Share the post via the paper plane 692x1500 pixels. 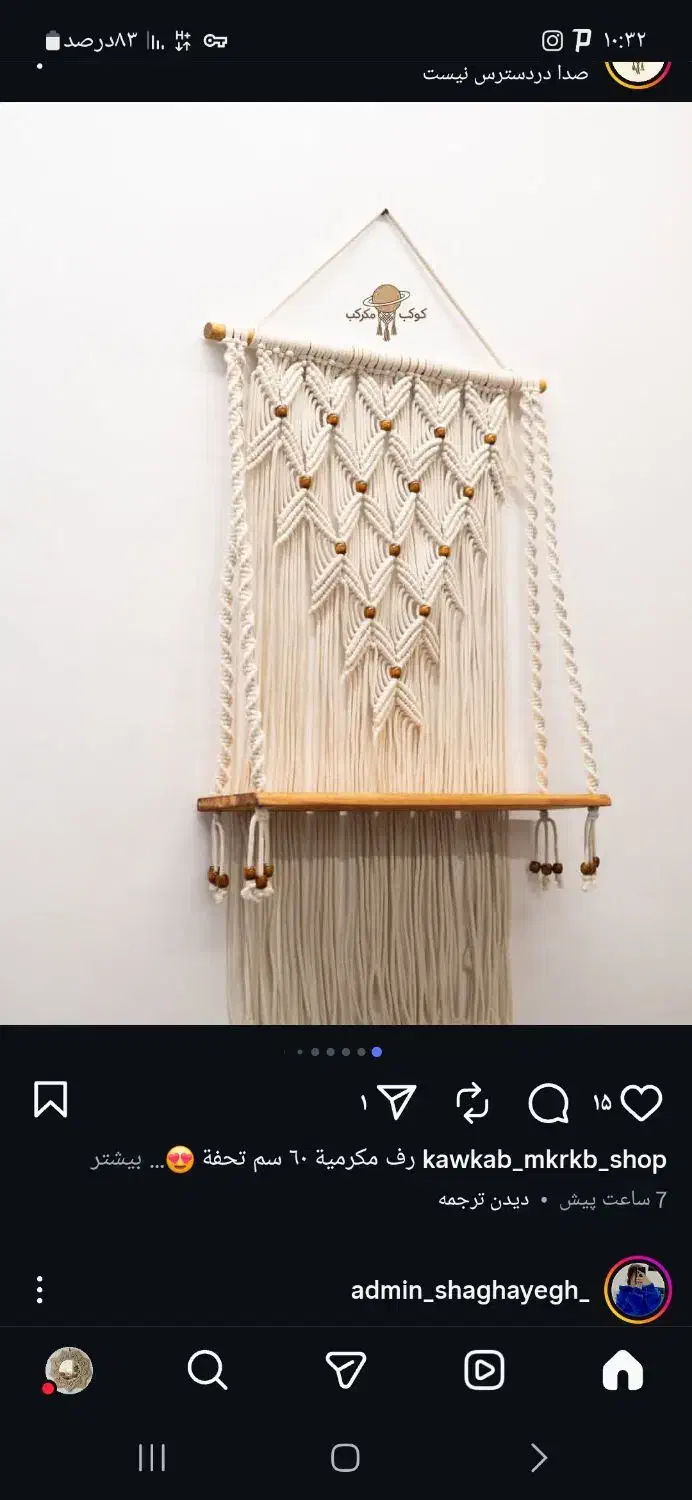coord(397,1102)
